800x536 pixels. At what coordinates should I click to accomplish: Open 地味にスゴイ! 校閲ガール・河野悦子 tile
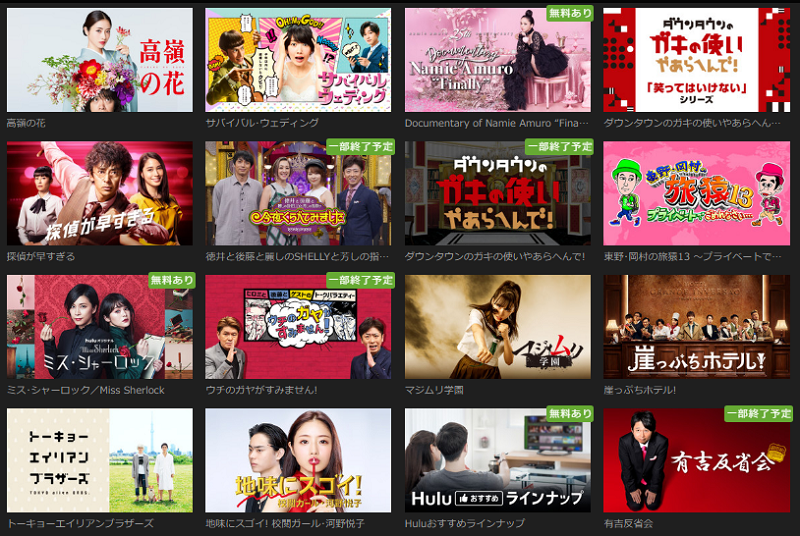click(298, 460)
